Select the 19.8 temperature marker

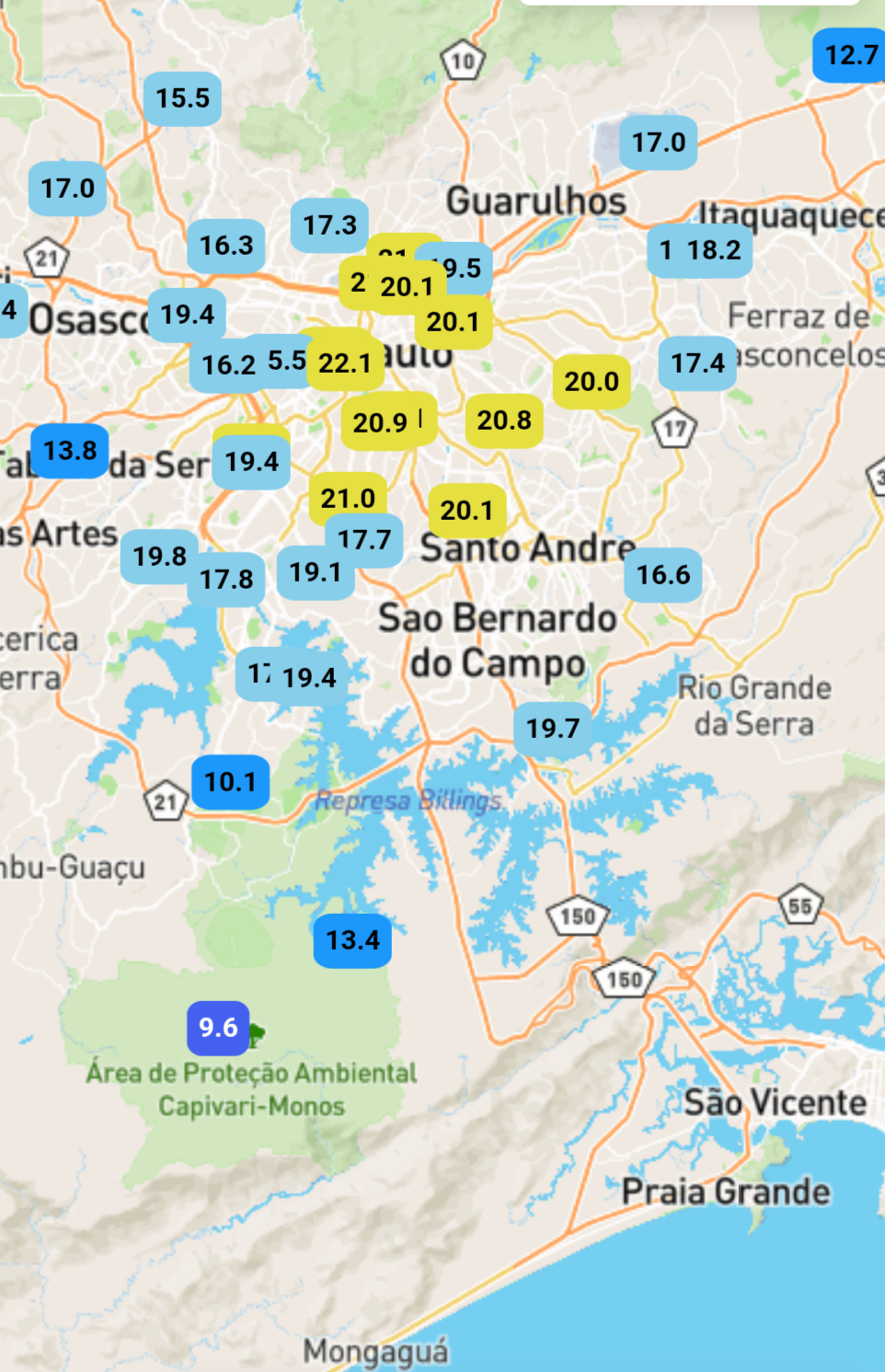(159, 557)
